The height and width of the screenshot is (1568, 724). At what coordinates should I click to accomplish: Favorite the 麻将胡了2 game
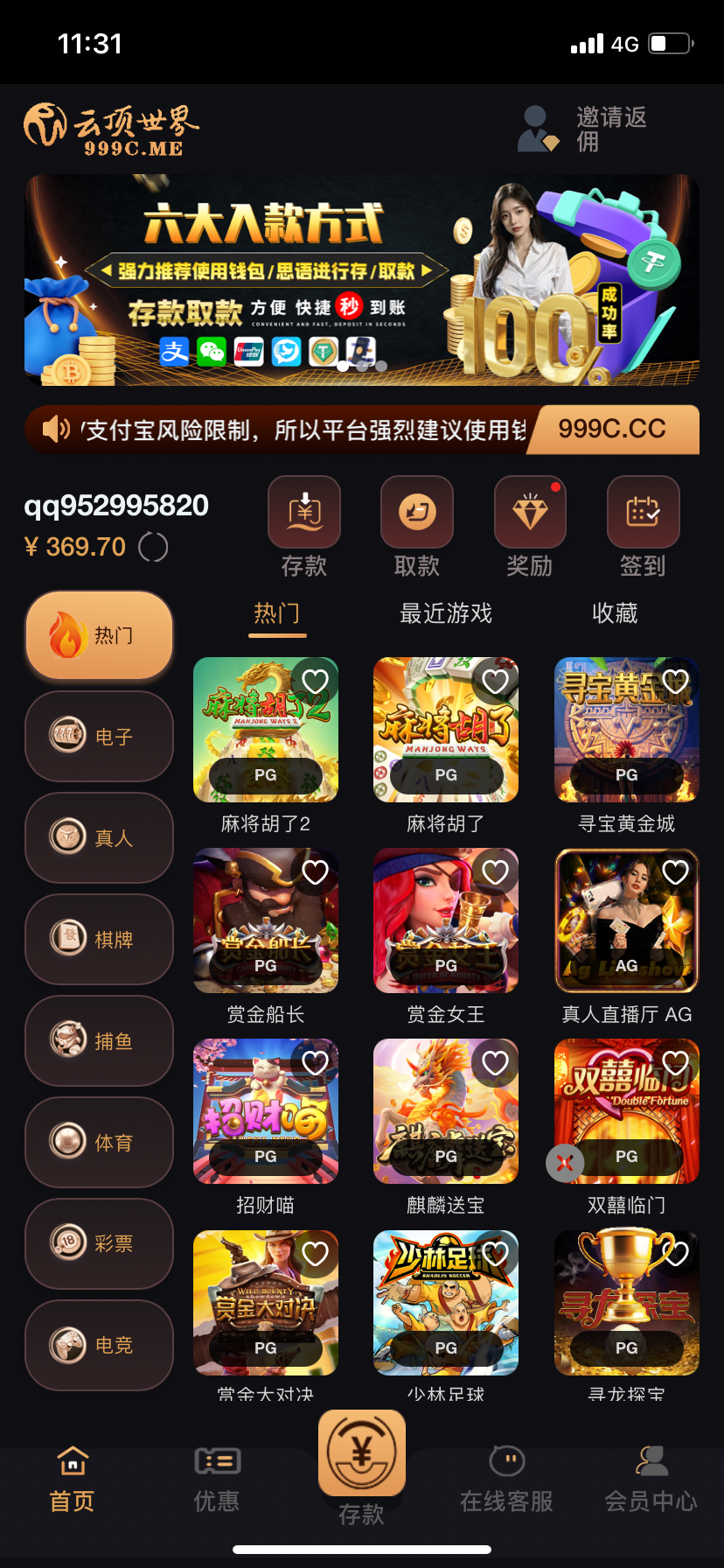314,681
